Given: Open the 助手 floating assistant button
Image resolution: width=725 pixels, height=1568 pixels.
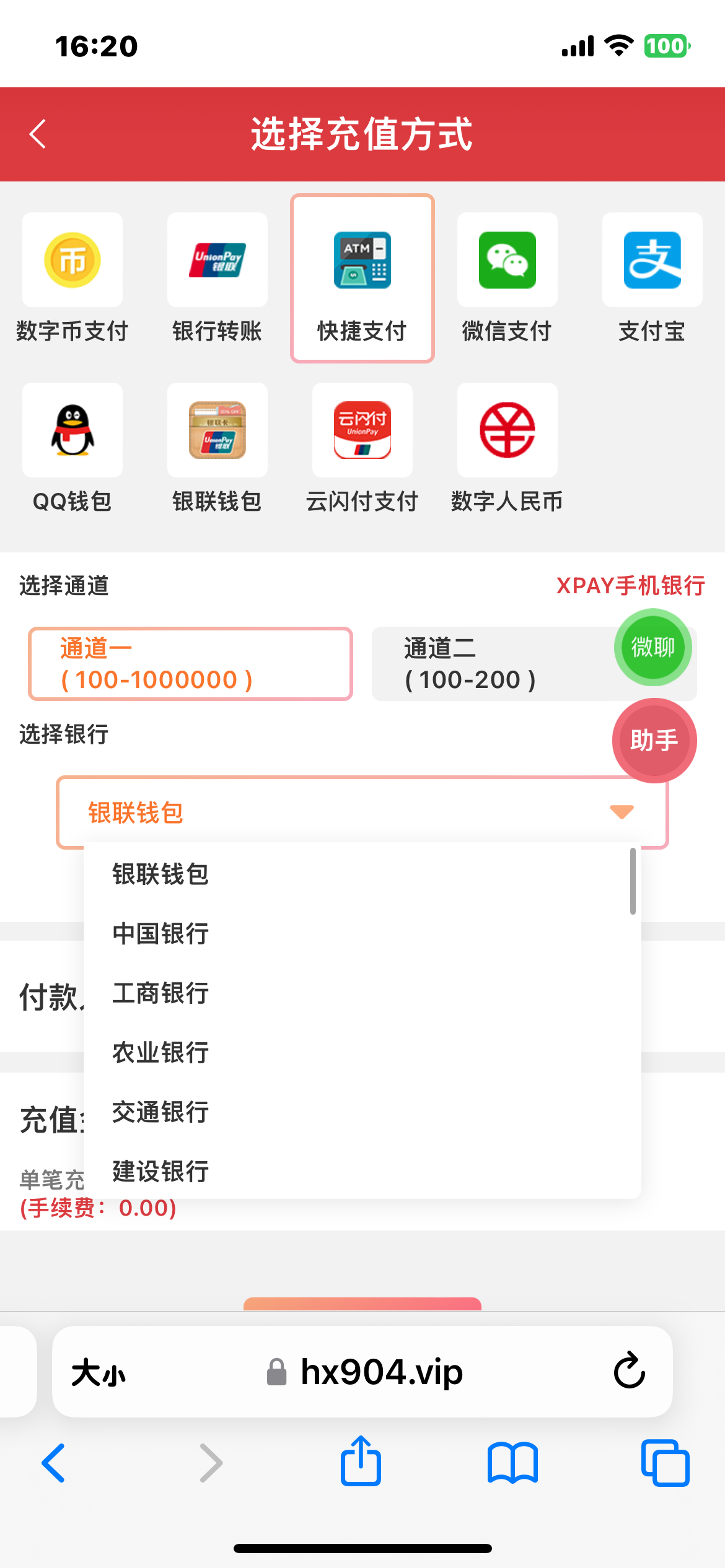Looking at the screenshot, I should coord(654,741).
